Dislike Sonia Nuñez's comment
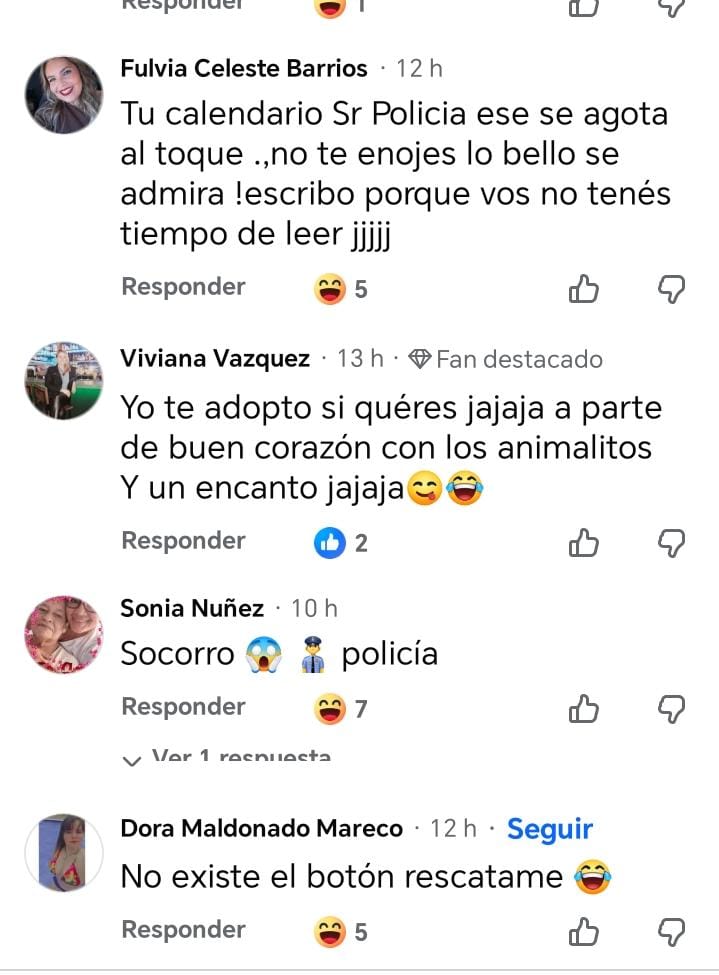This screenshot has width=719, height=975. [671, 709]
